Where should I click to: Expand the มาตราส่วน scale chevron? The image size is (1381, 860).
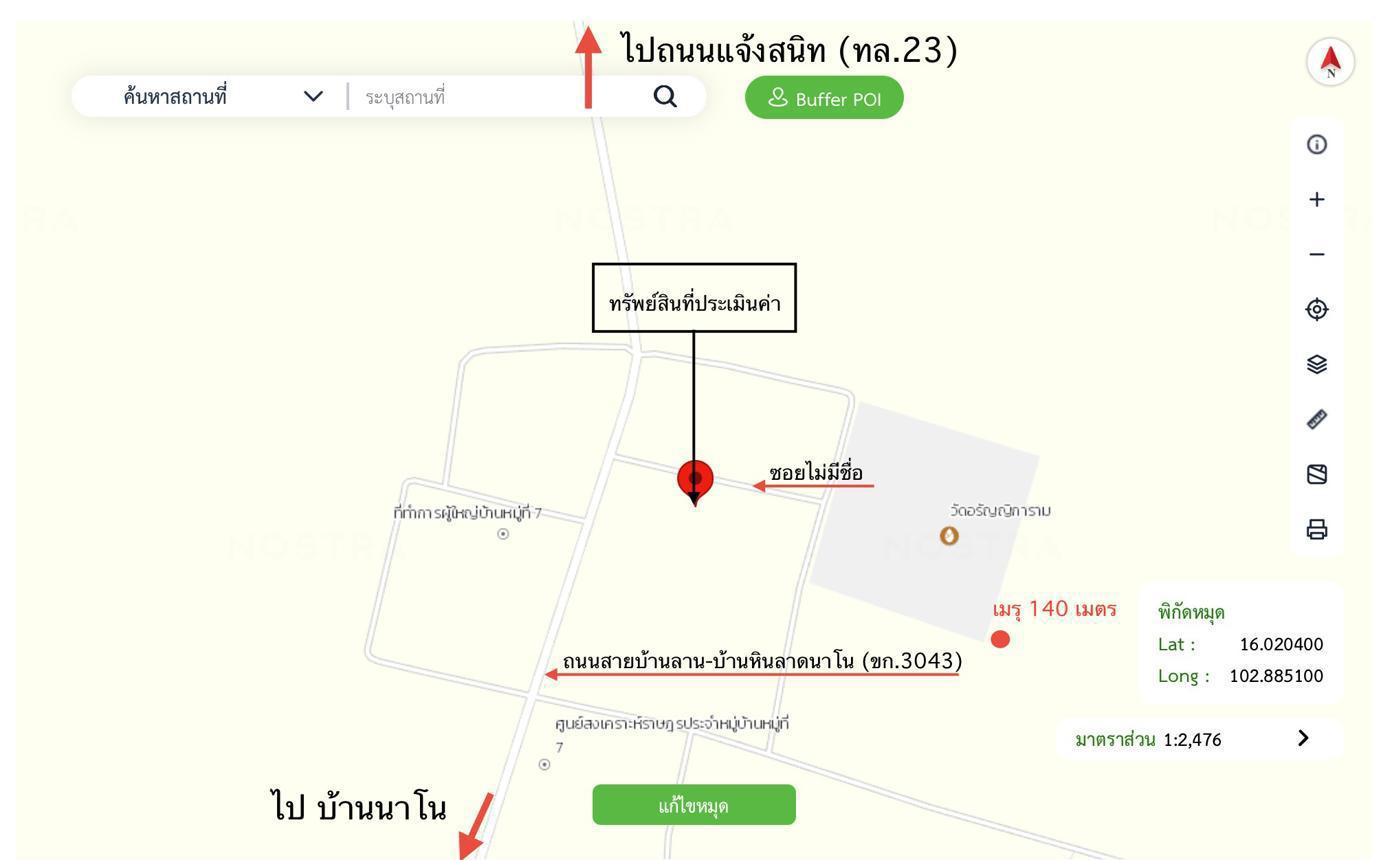[1302, 738]
